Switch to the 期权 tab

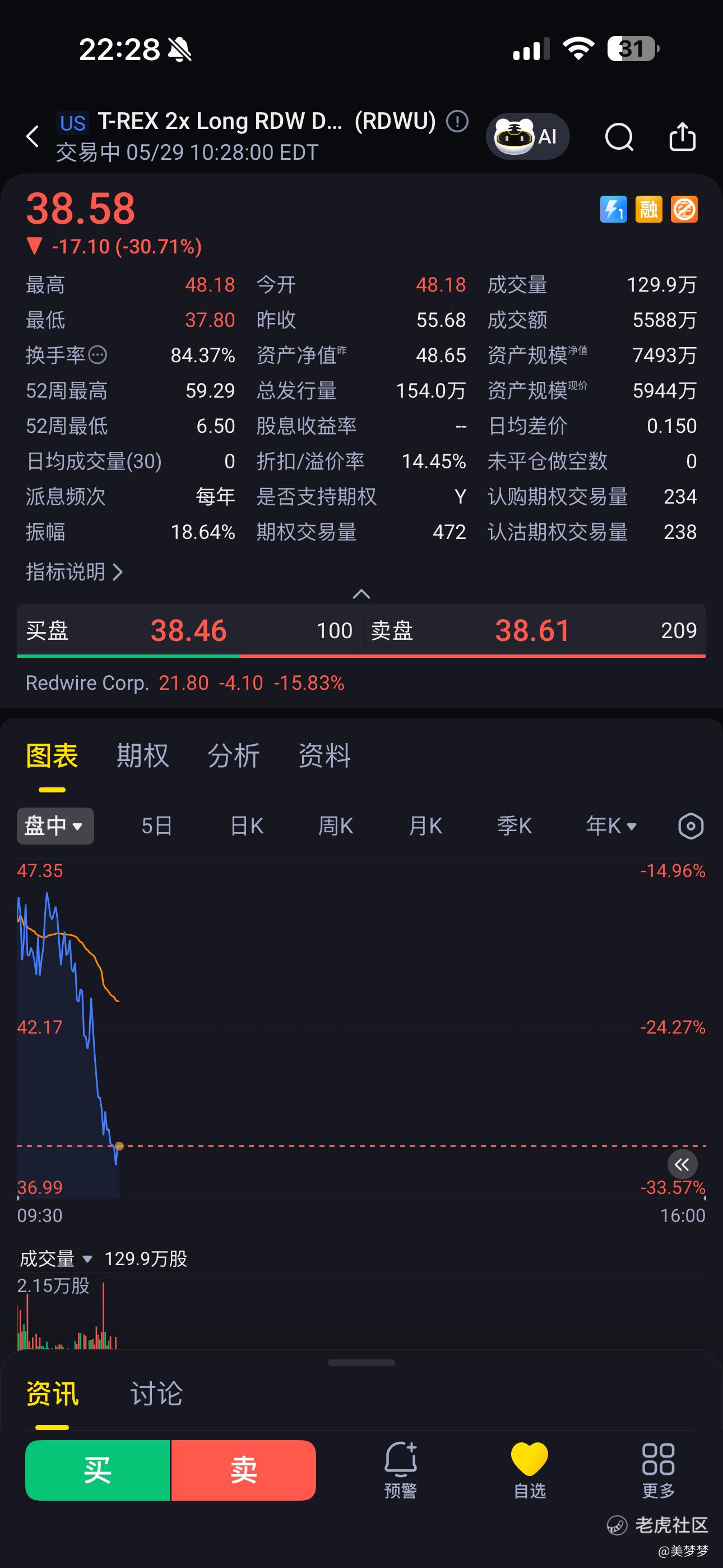click(x=142, y=756)
